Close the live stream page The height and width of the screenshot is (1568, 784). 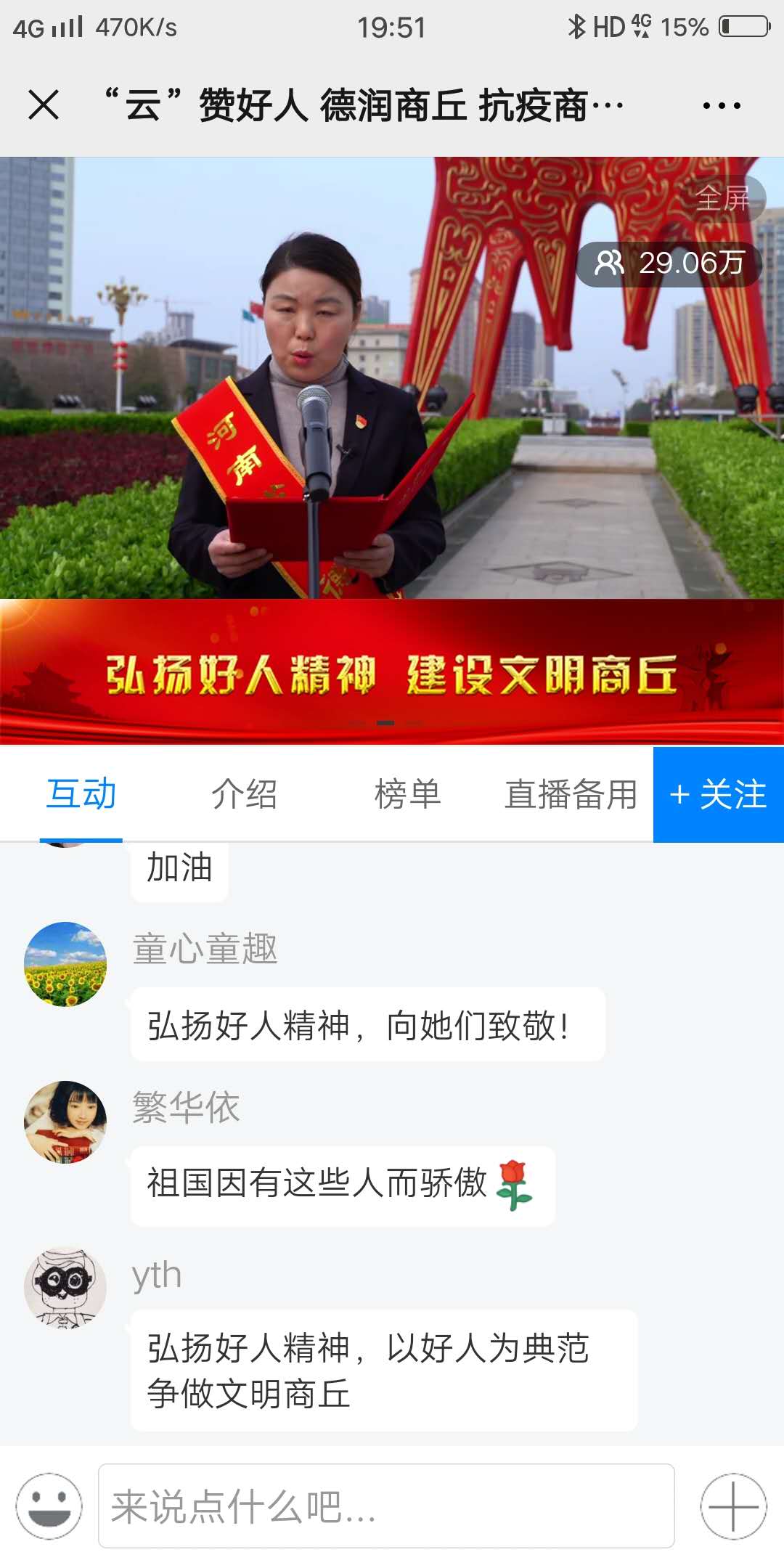[x=44, y=105]
